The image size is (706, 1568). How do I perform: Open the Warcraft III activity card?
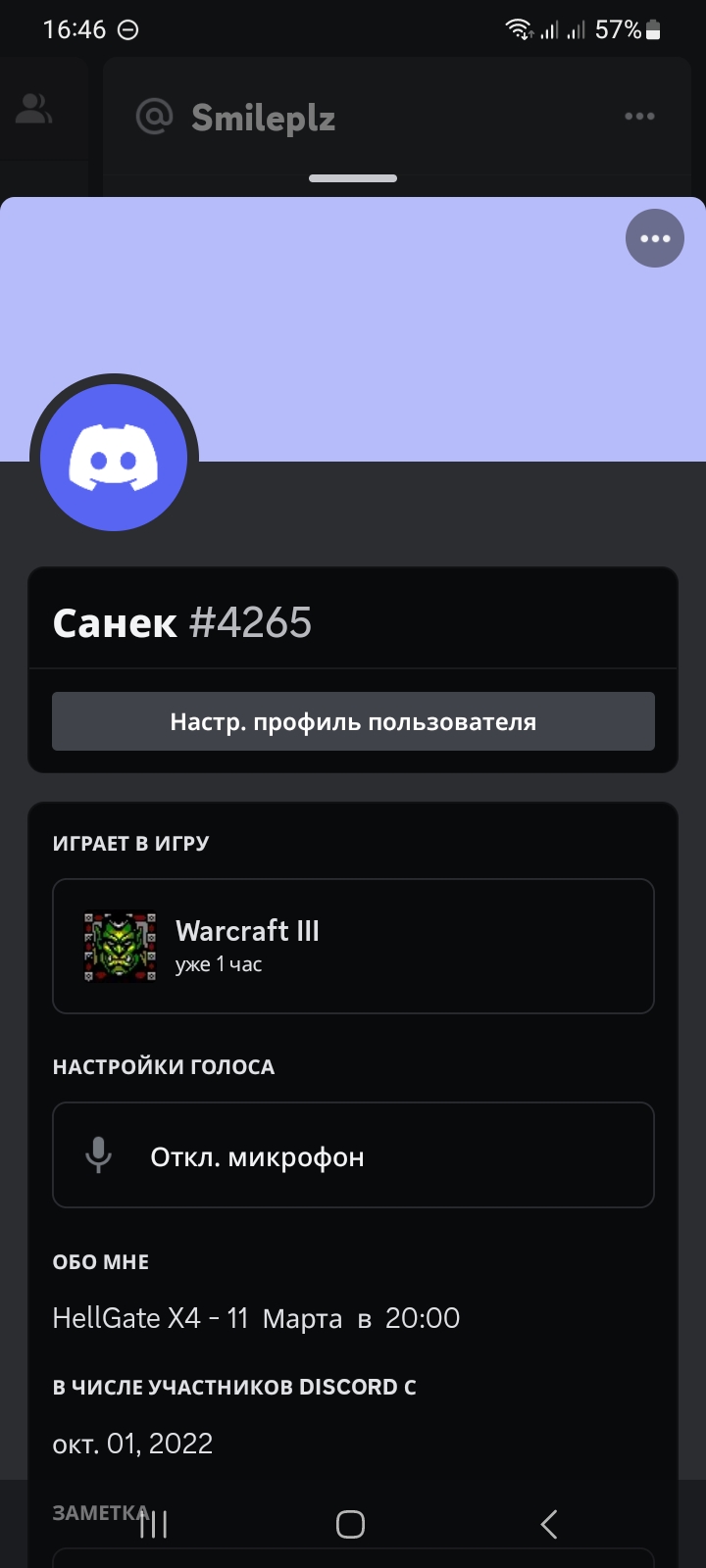click(353, 946)
